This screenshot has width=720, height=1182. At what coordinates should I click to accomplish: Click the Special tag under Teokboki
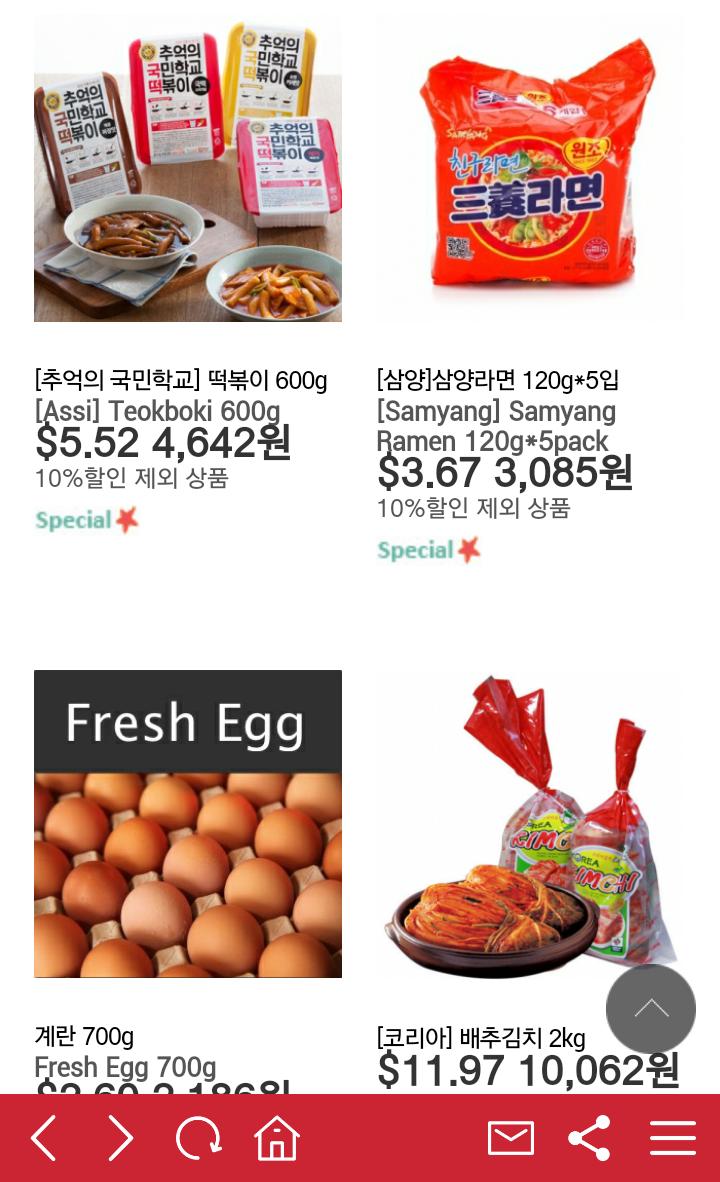coord(86,519)
